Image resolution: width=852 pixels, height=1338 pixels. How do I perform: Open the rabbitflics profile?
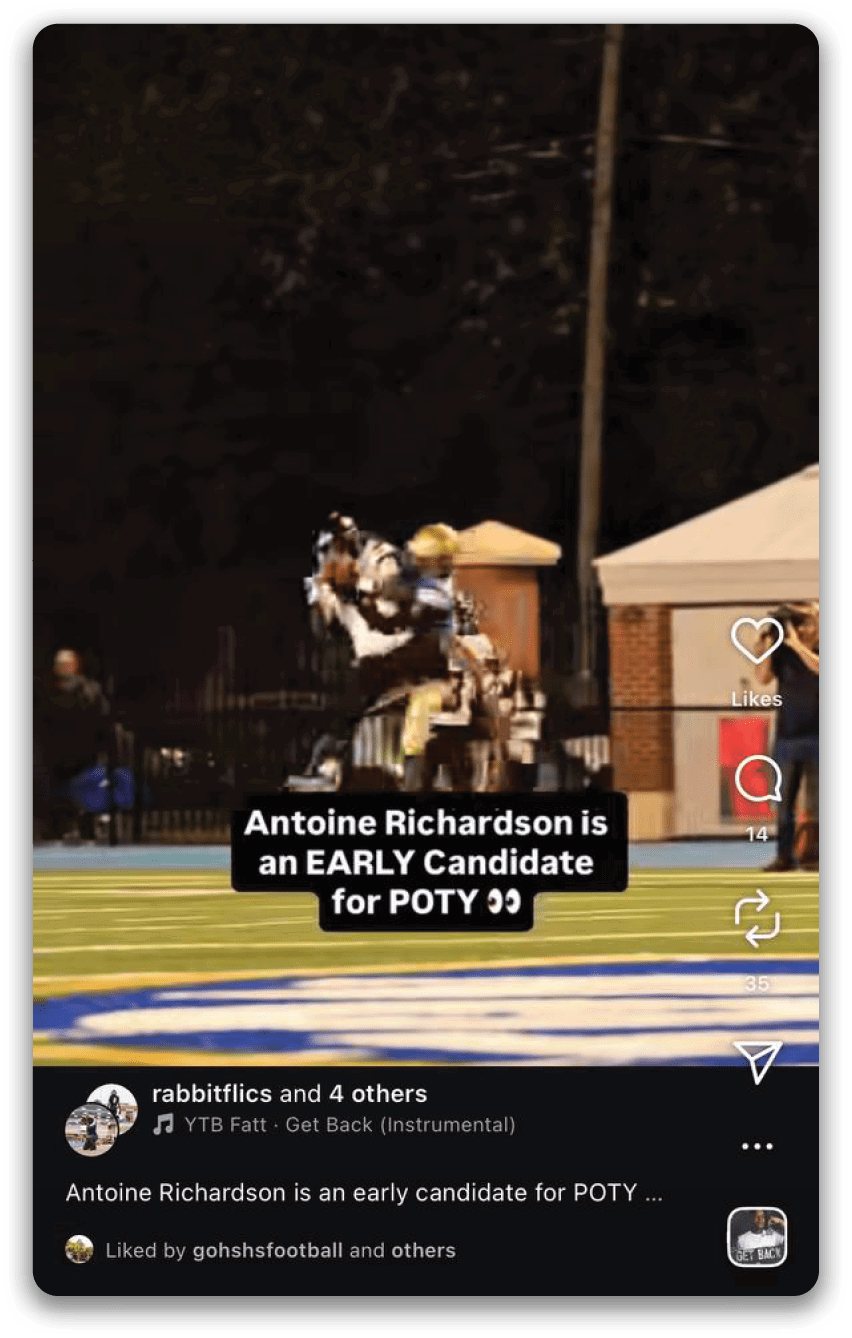pyautogui.click(x=211, y=1094)
